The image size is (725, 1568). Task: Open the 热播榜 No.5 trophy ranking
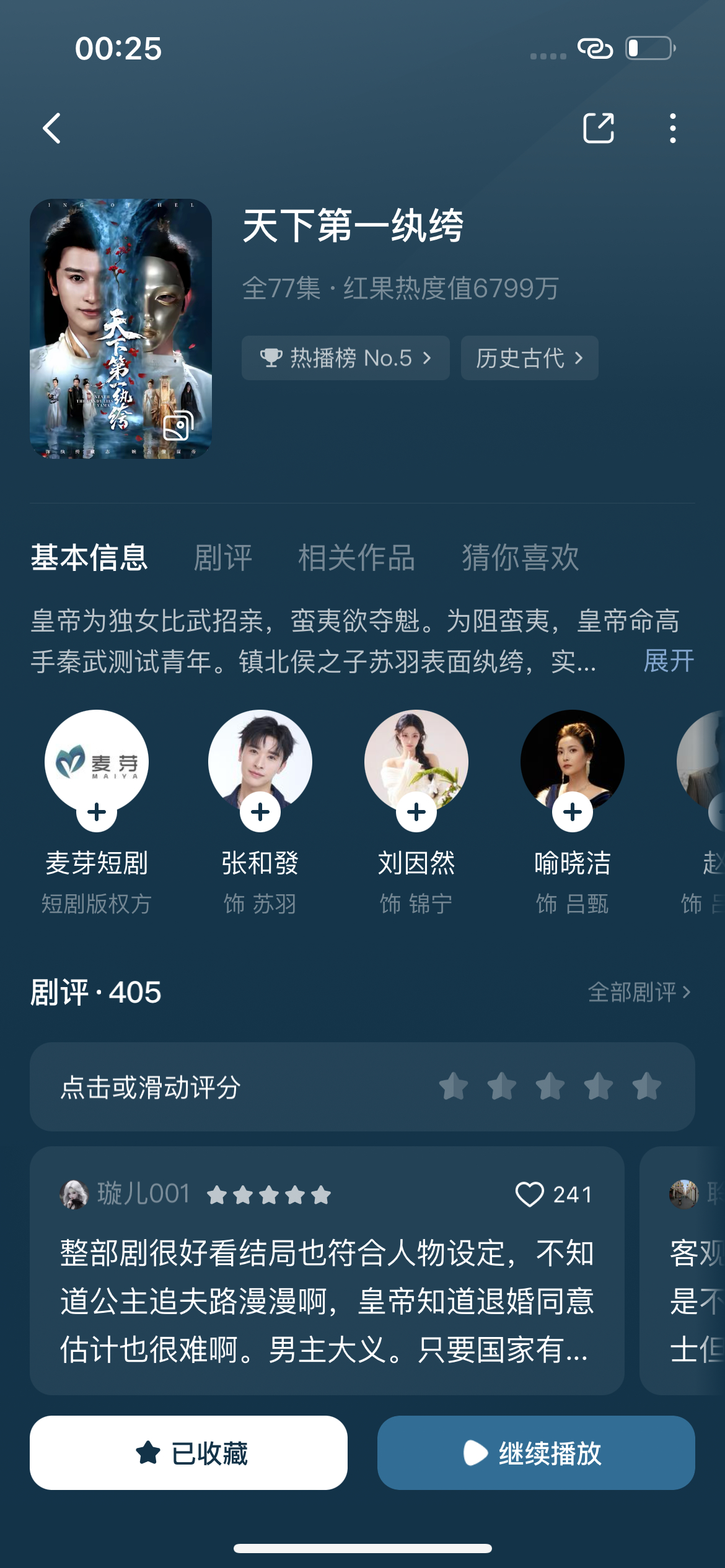pyautogui.click(x=345, y=358)
